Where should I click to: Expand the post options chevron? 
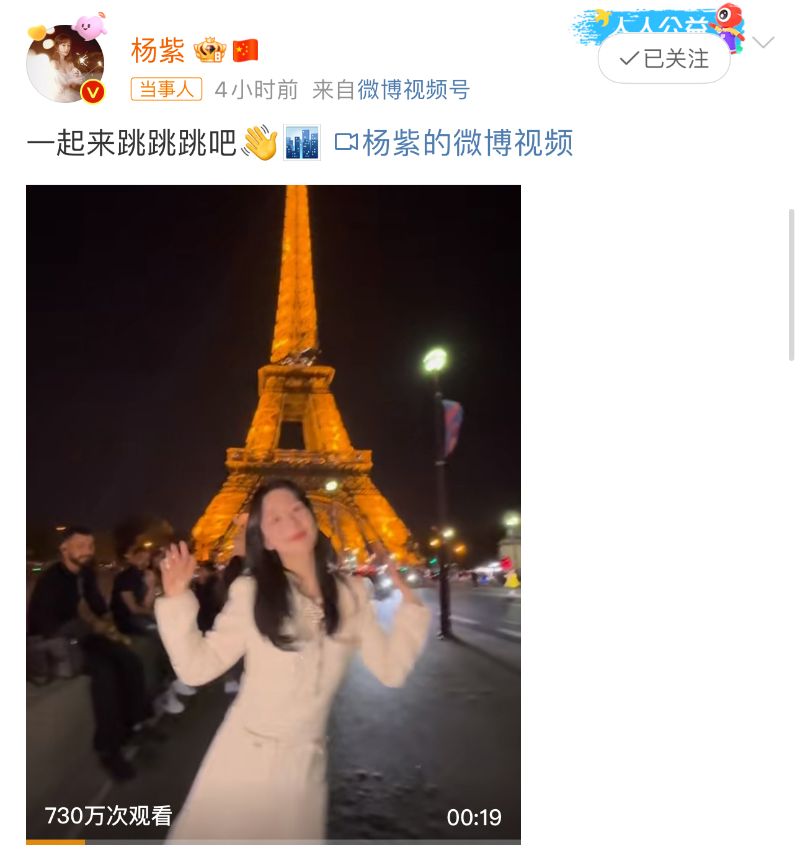tap(763, 43)
